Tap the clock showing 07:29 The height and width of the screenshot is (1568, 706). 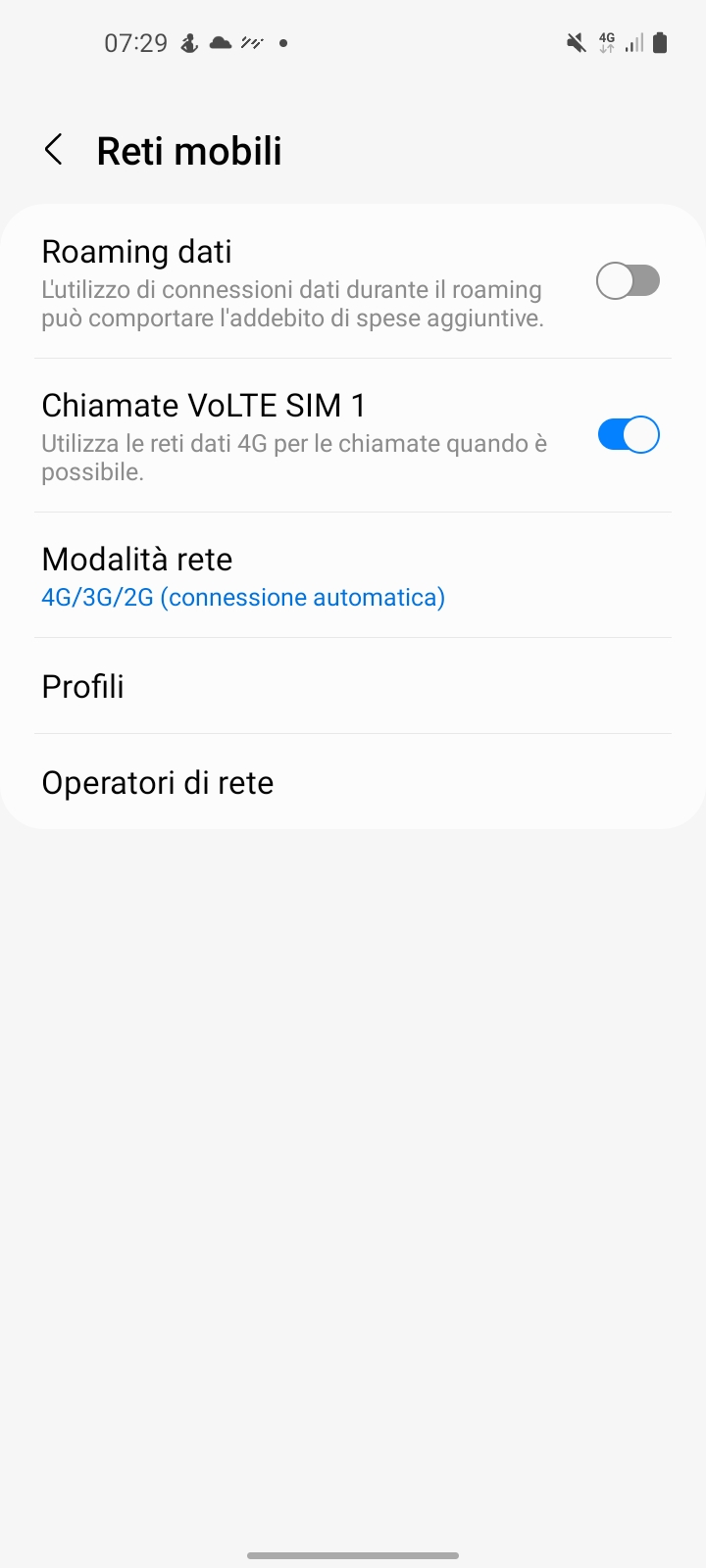pos(134,42)
